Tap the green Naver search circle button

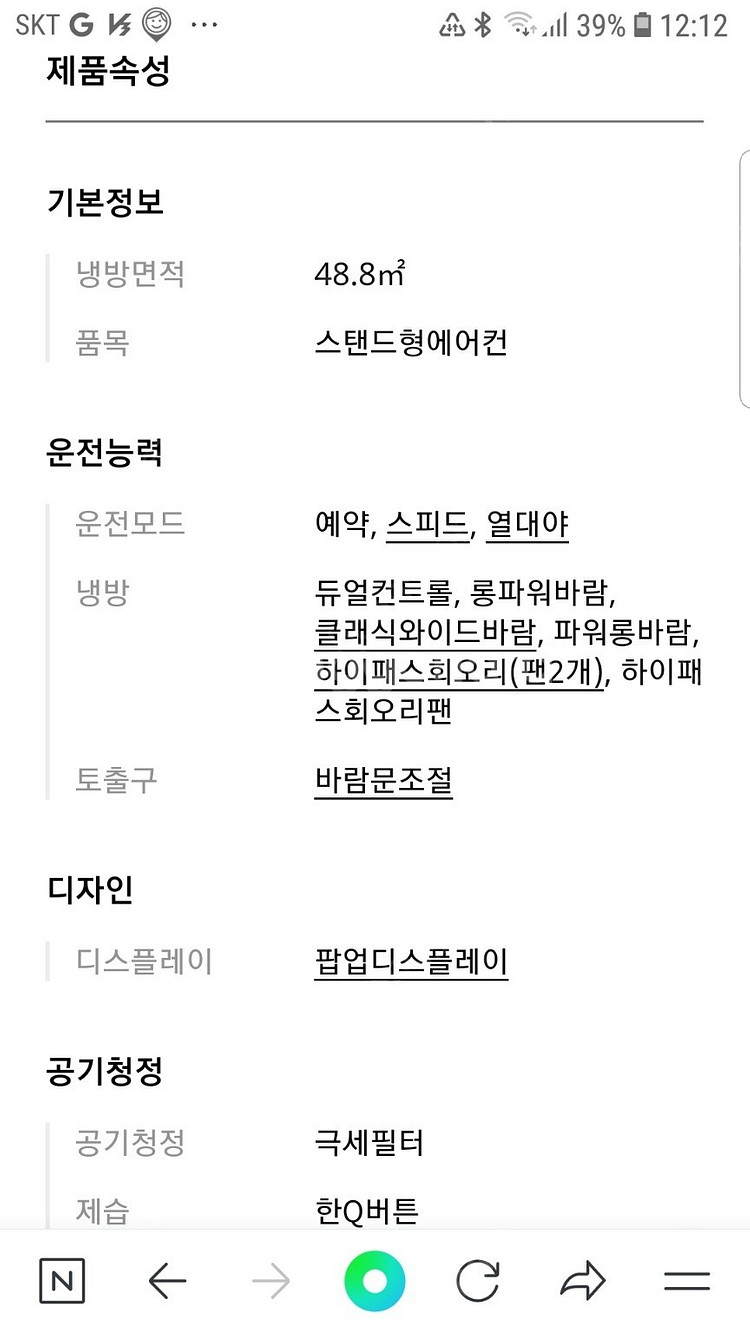coord(375,1281)
